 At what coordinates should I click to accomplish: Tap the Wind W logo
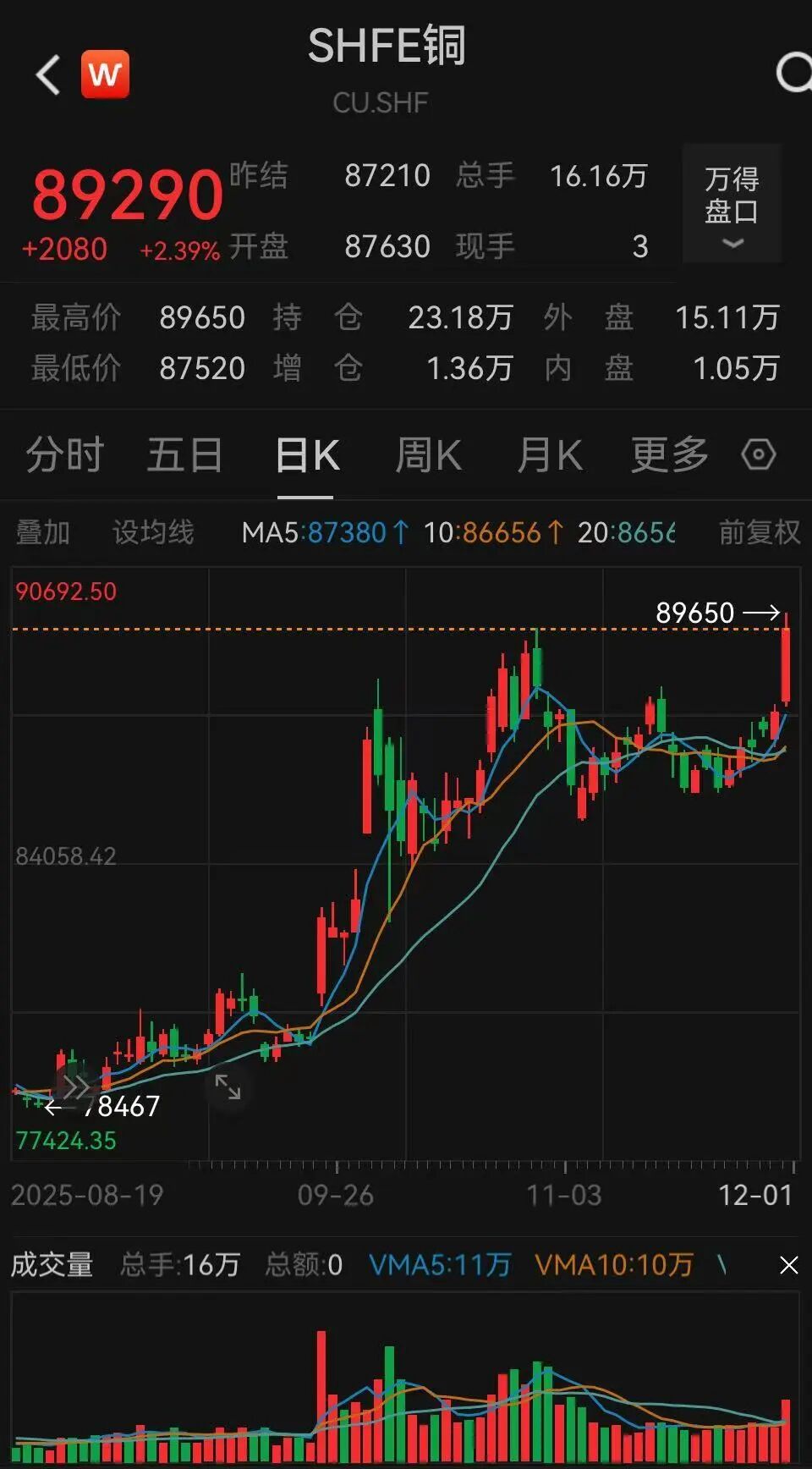pos(105,75)
